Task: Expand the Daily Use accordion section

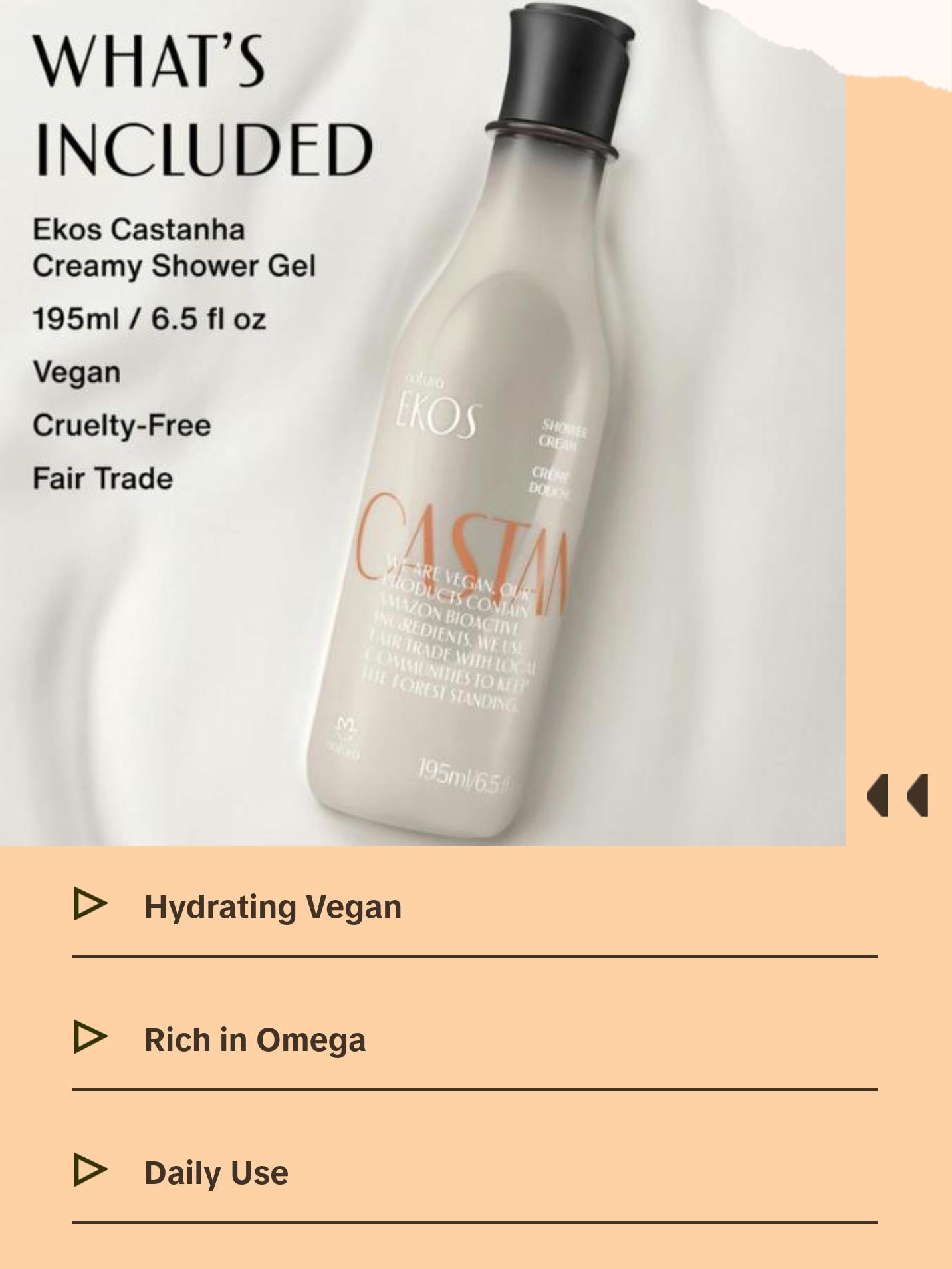Action: (216, 1172)
